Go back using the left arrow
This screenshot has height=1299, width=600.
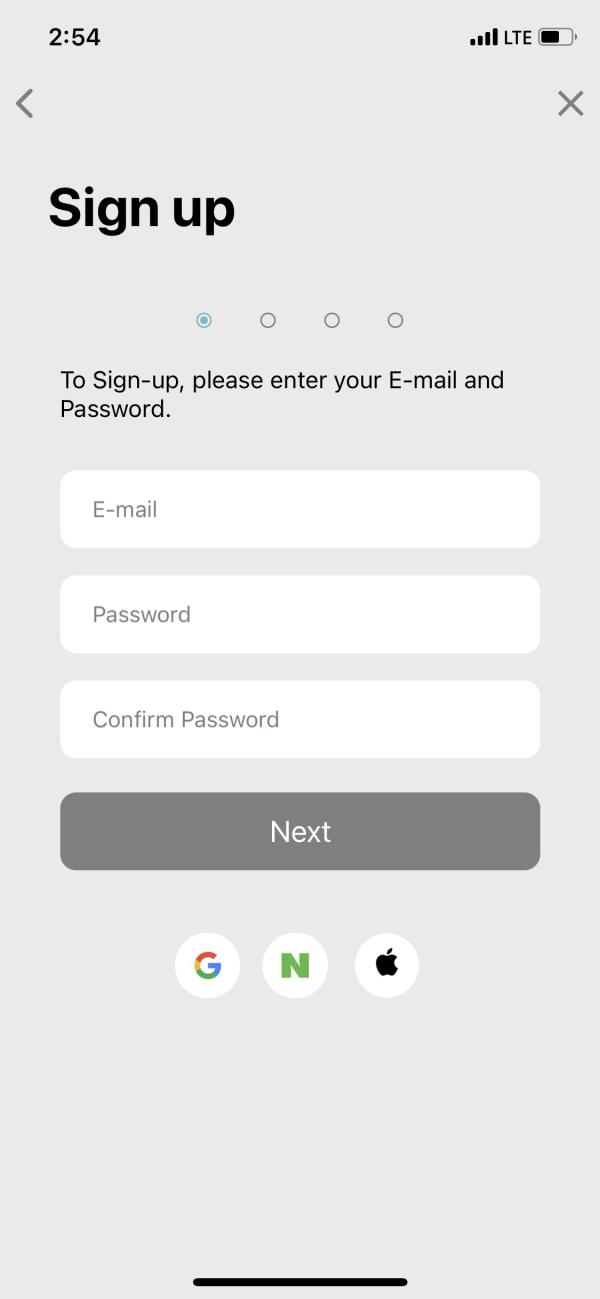[x=25, y=103]
